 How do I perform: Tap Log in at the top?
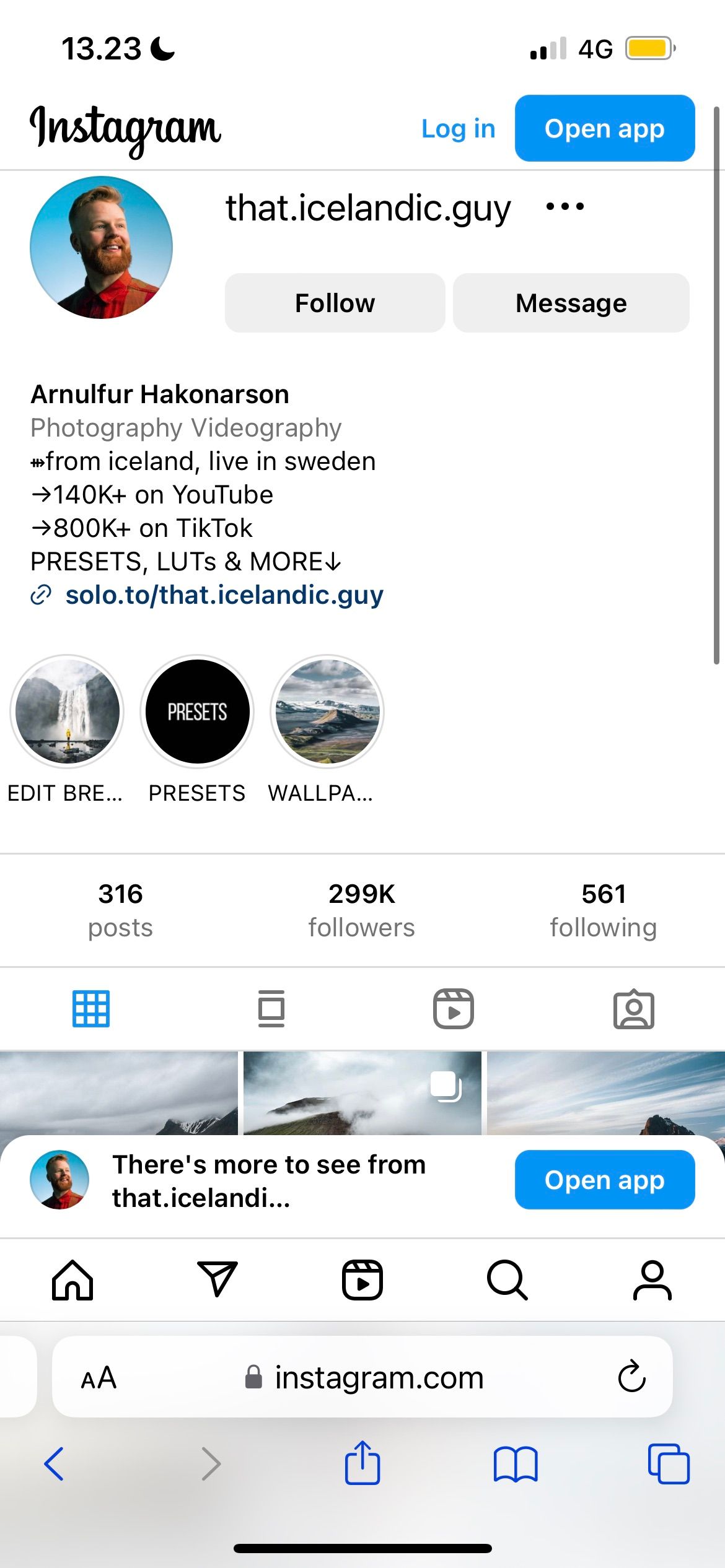click(457, 129)
